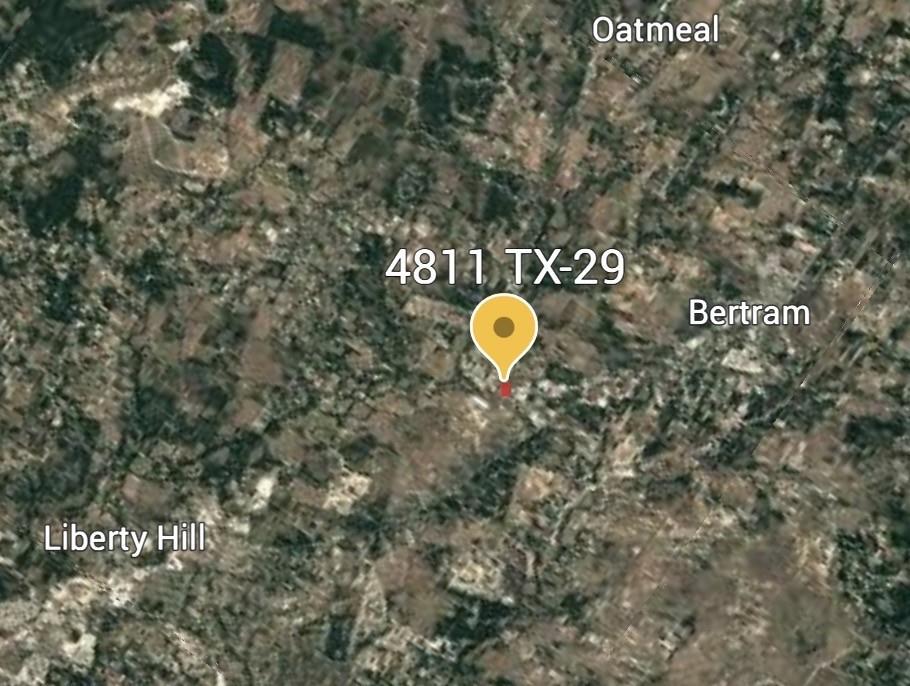Open the Liberty Hill place label

[x=125, y=540]
